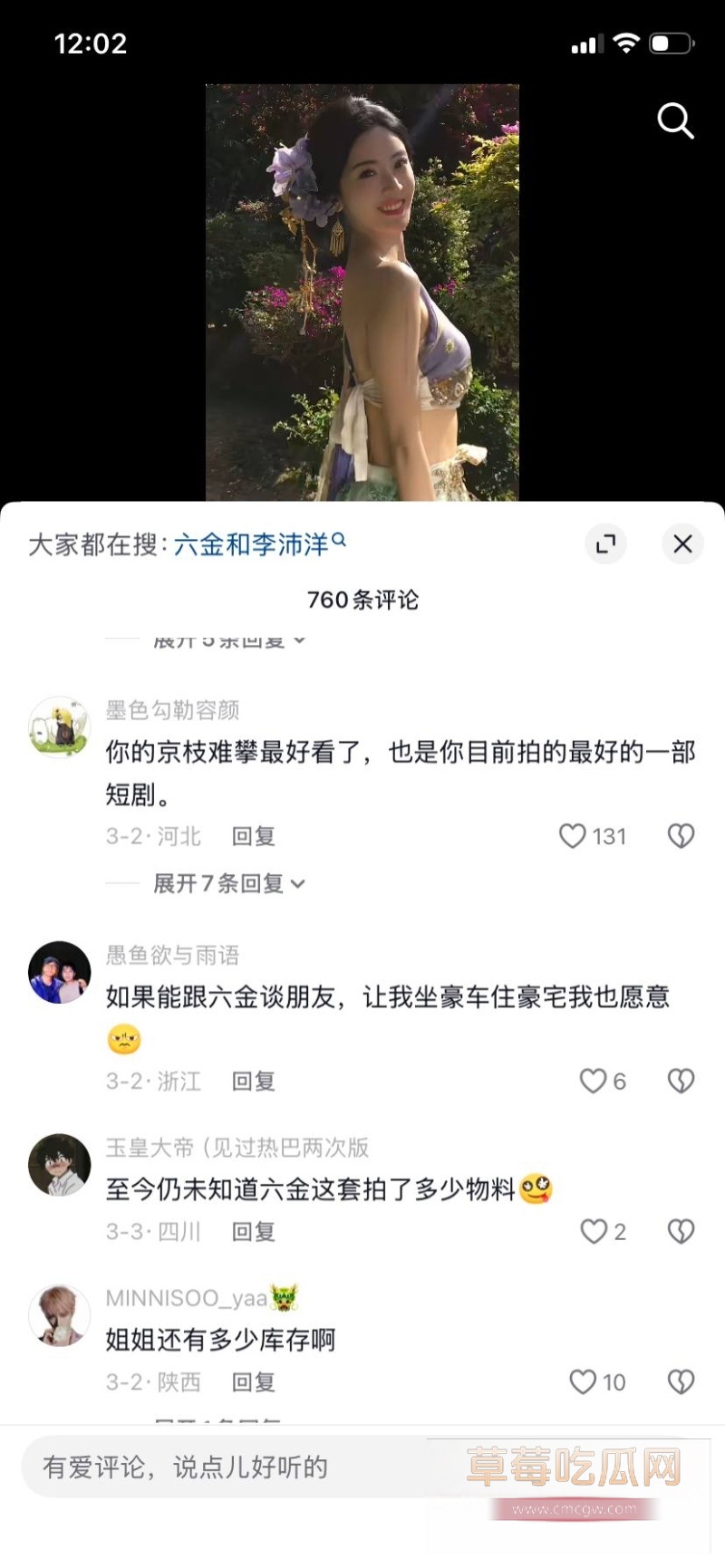Open MINNISOO_yaa's green badge icon

(285, 1296)
